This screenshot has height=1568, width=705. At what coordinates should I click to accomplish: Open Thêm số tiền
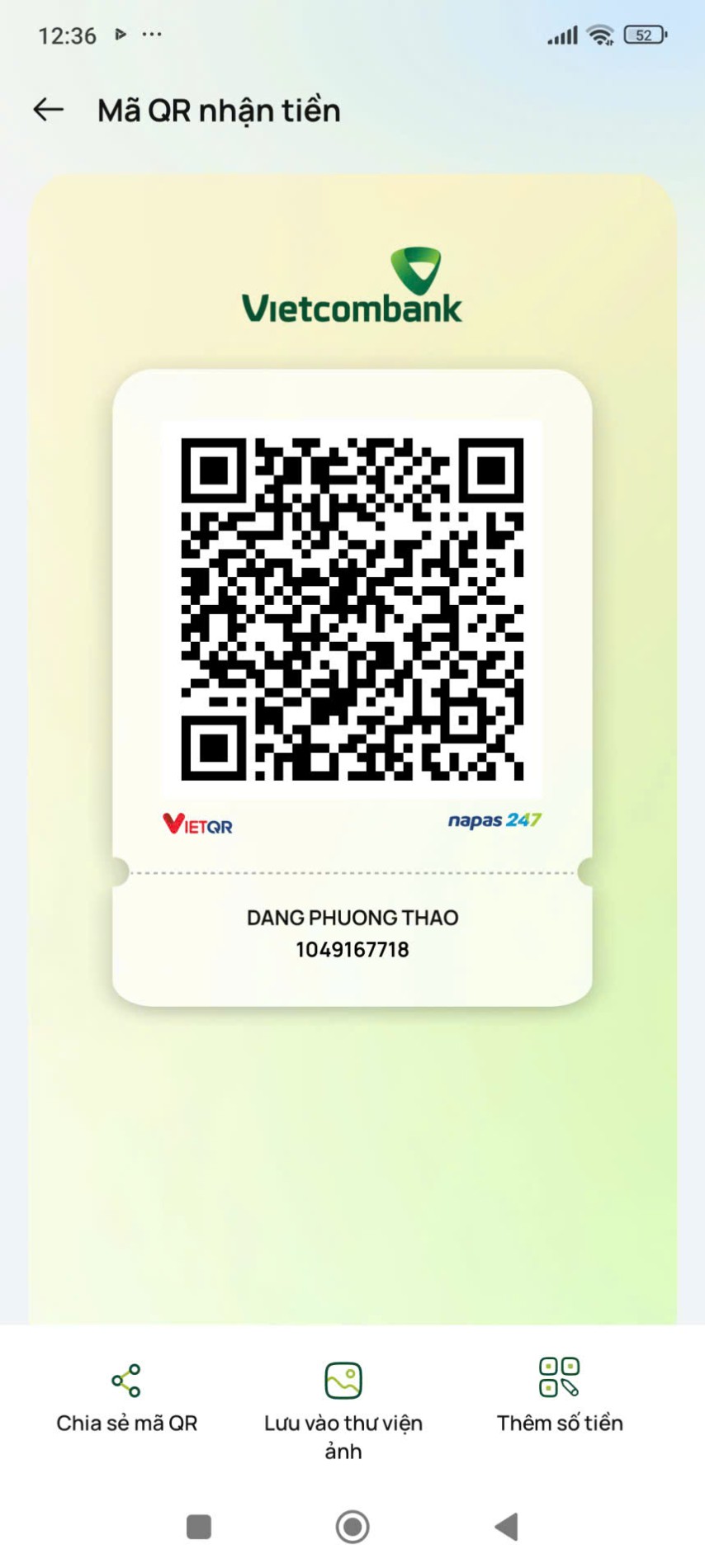(x=560, y=1395)
